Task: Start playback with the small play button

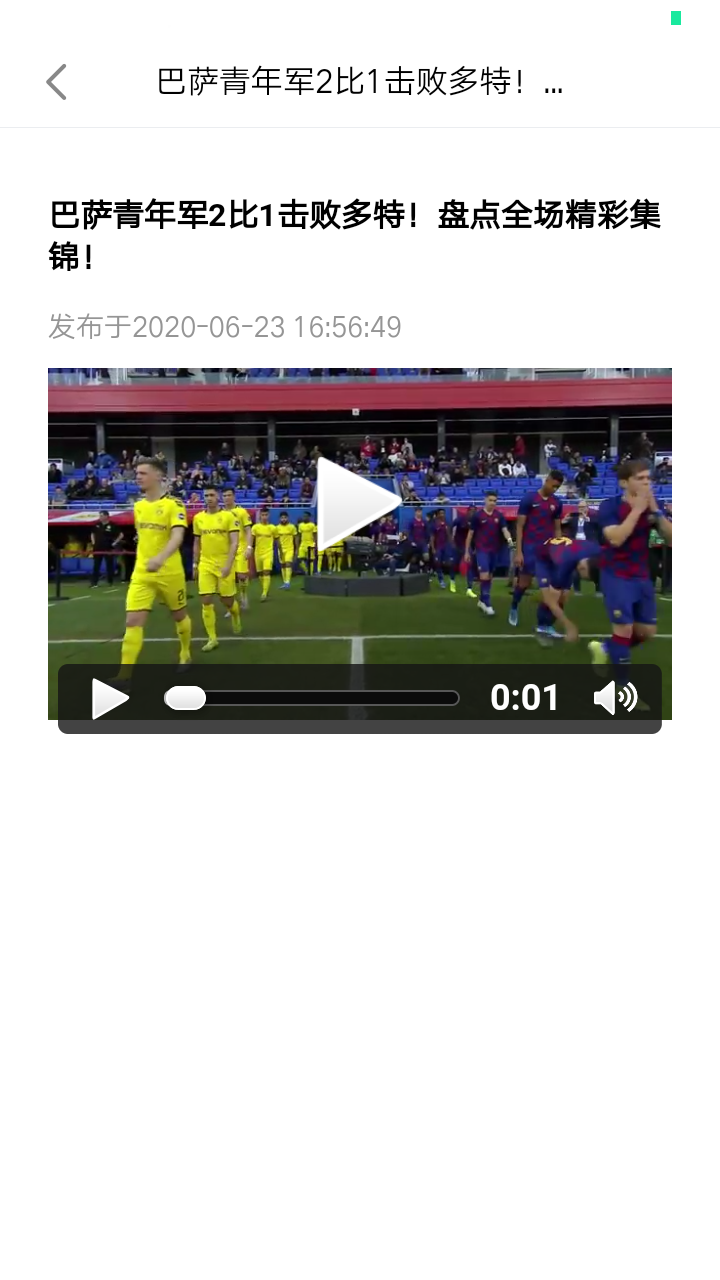Action: click(x=110, y=698)
